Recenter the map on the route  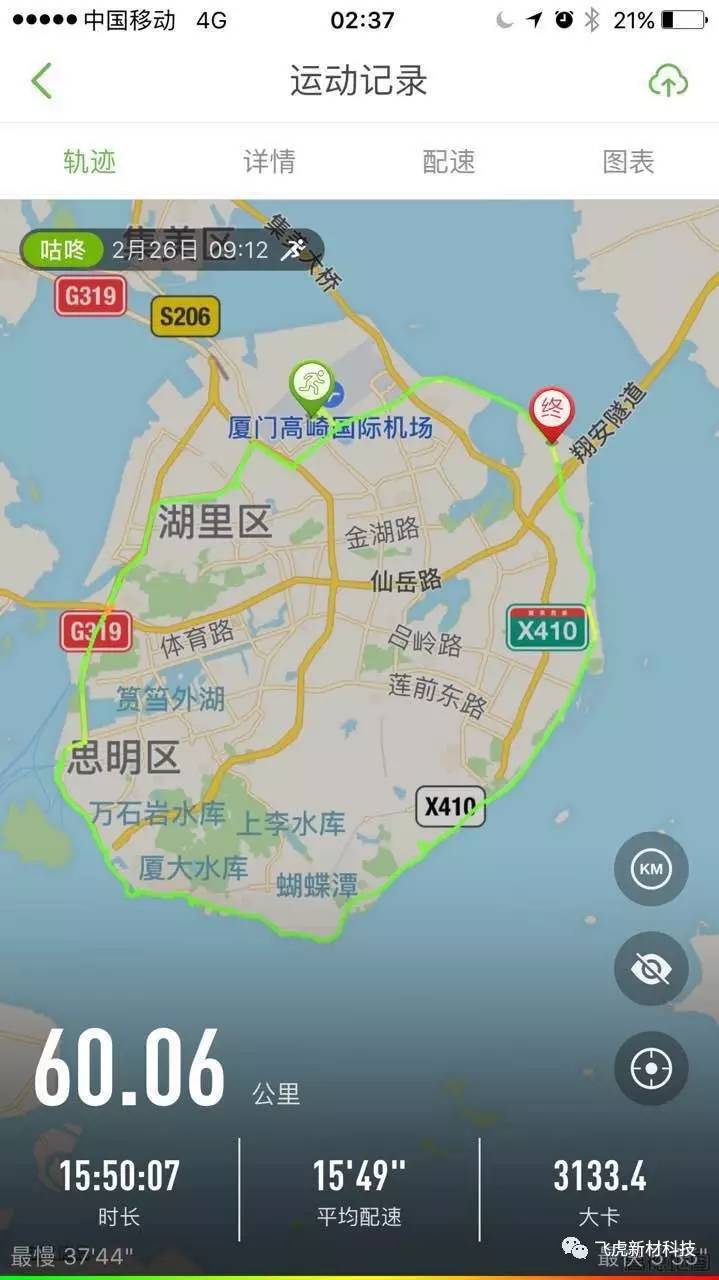651,1069
